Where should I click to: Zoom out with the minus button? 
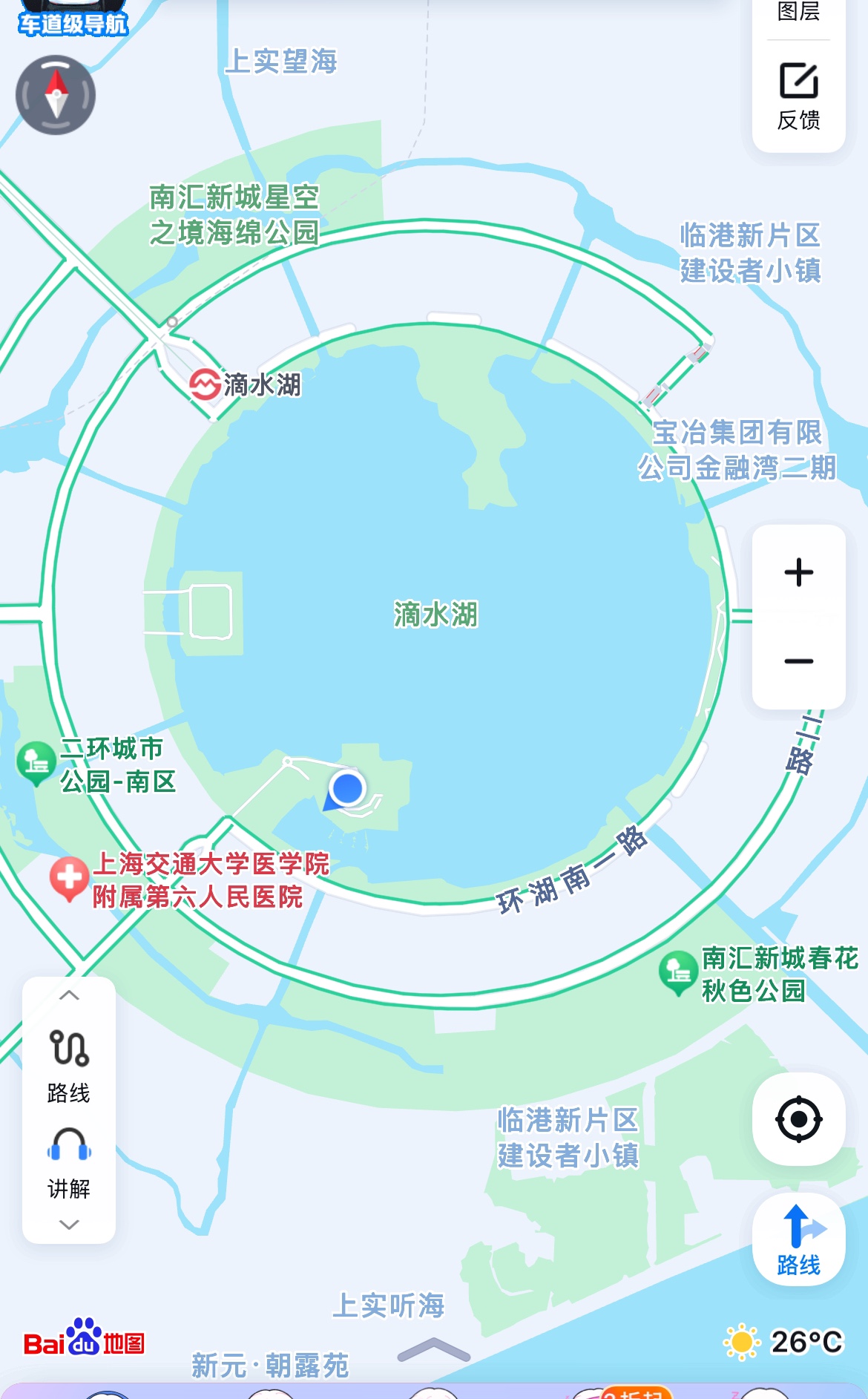tap(798, 661)
